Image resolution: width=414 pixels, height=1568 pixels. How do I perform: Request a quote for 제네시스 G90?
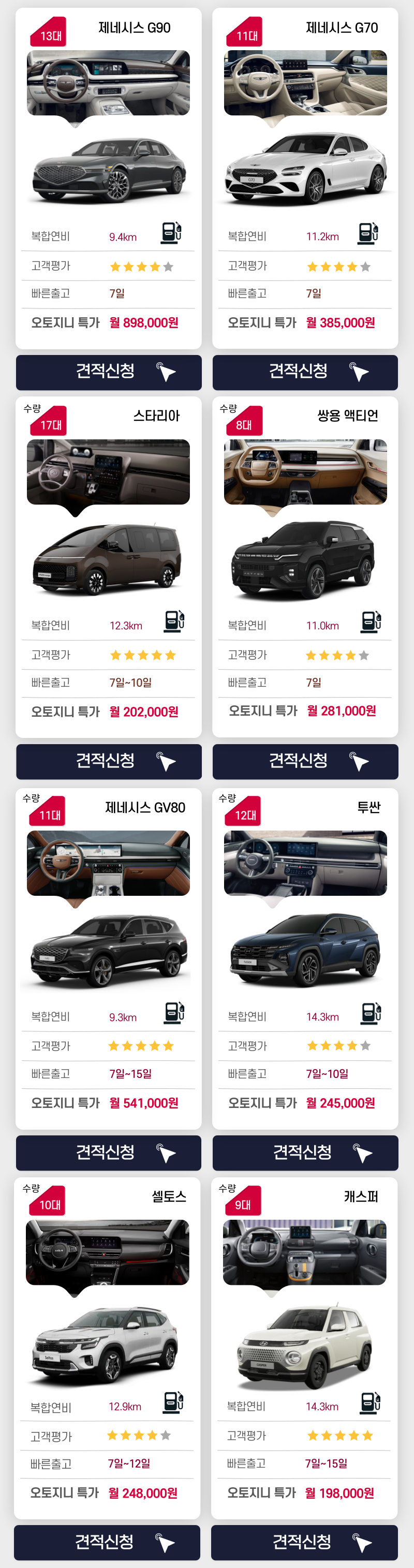pos(108,372)
